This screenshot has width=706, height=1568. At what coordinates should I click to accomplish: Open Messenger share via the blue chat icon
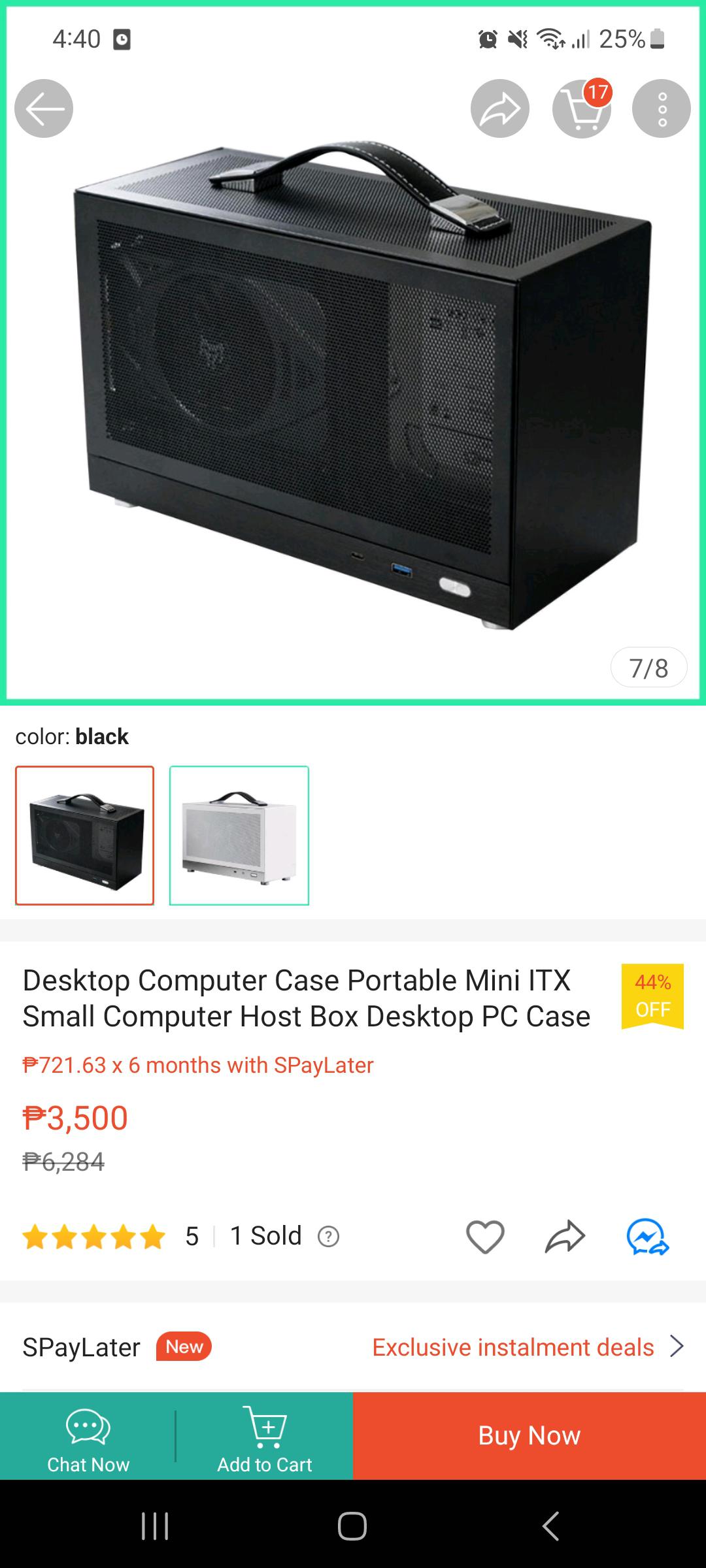(646, 1235)
